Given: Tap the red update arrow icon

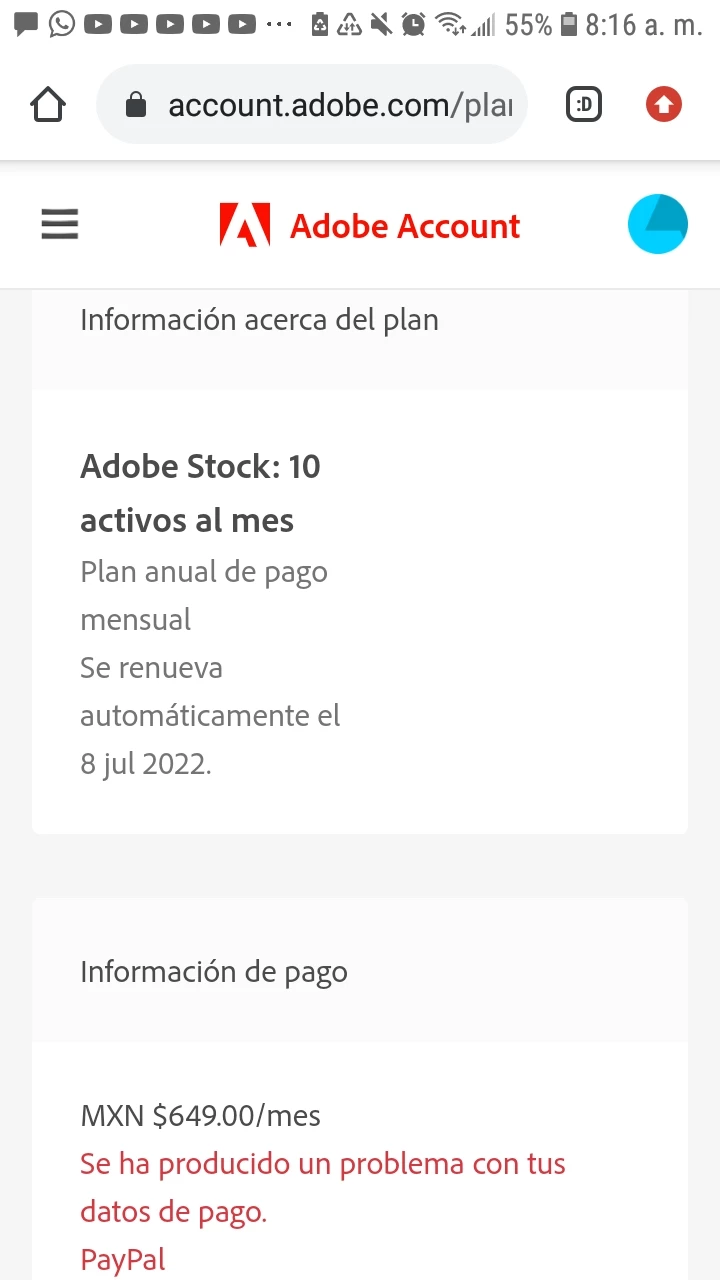Looking at the screenshot, I should click(x=663, y=104).
